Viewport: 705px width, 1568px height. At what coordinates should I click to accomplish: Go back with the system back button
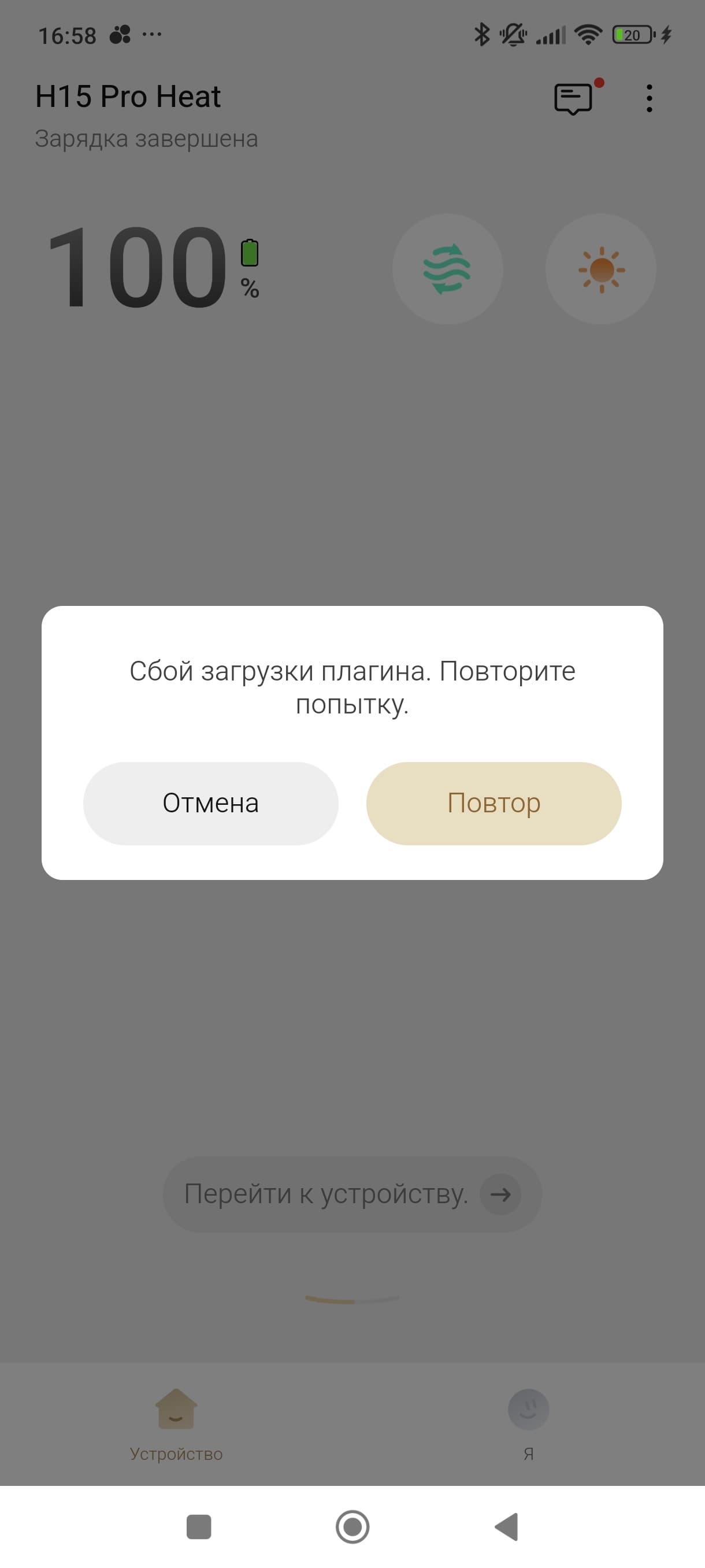507,1526
